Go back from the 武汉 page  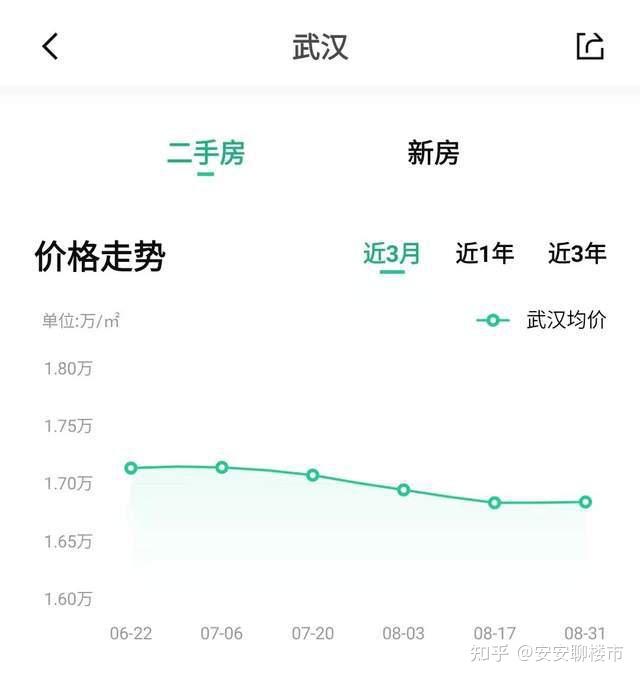point(50,46)
